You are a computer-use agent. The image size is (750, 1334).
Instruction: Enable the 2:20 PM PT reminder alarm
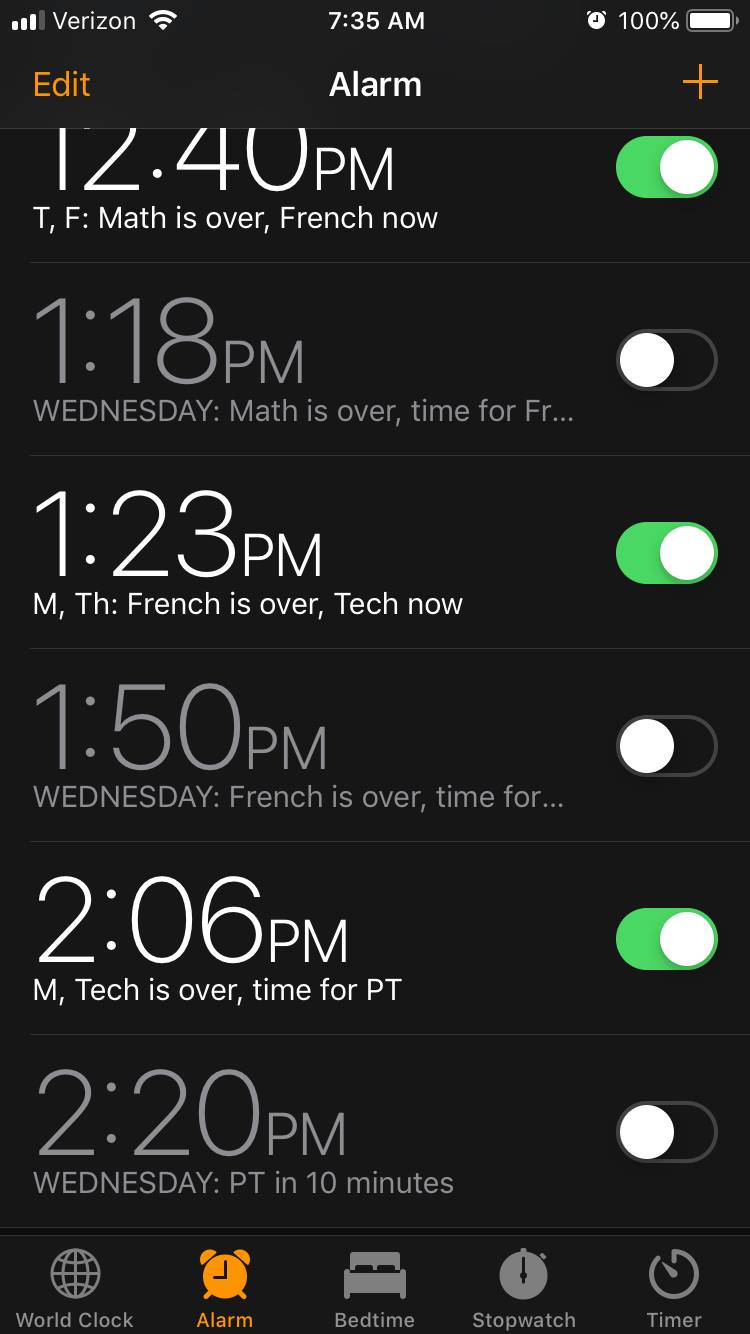click(666, 1132)
